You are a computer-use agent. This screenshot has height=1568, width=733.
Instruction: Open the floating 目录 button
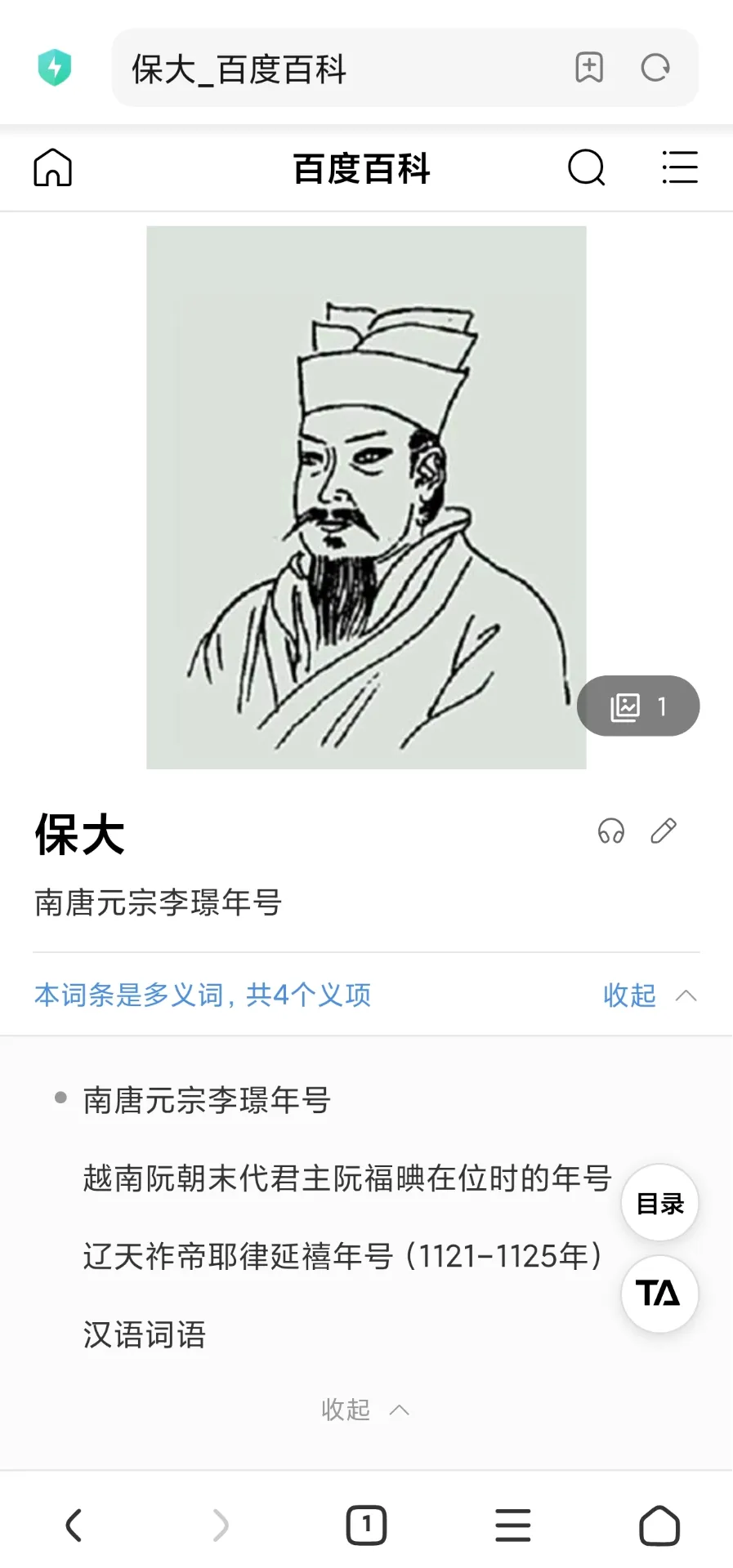coord(659,1203)
